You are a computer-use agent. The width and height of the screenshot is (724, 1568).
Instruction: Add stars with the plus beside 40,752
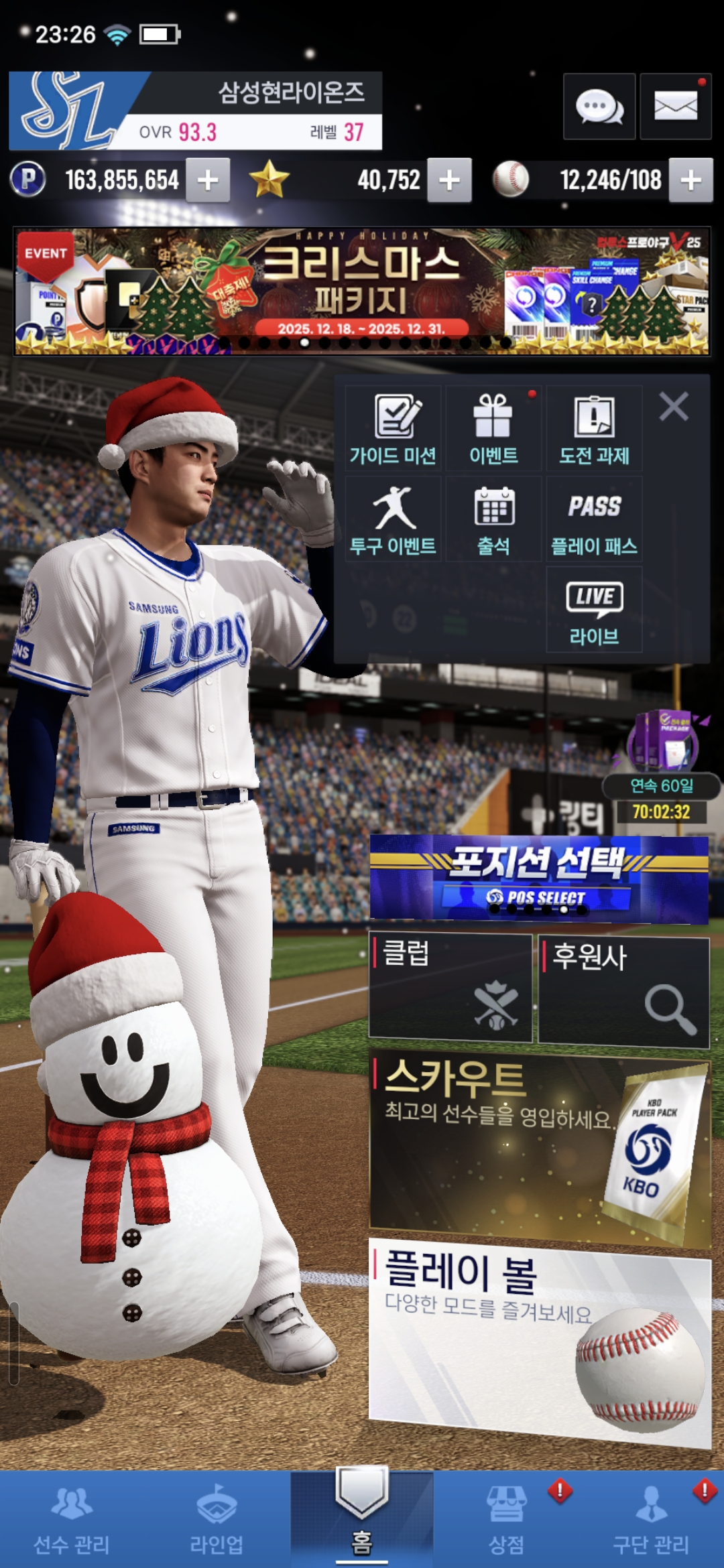pyautogui.click(x=449, y=180)
